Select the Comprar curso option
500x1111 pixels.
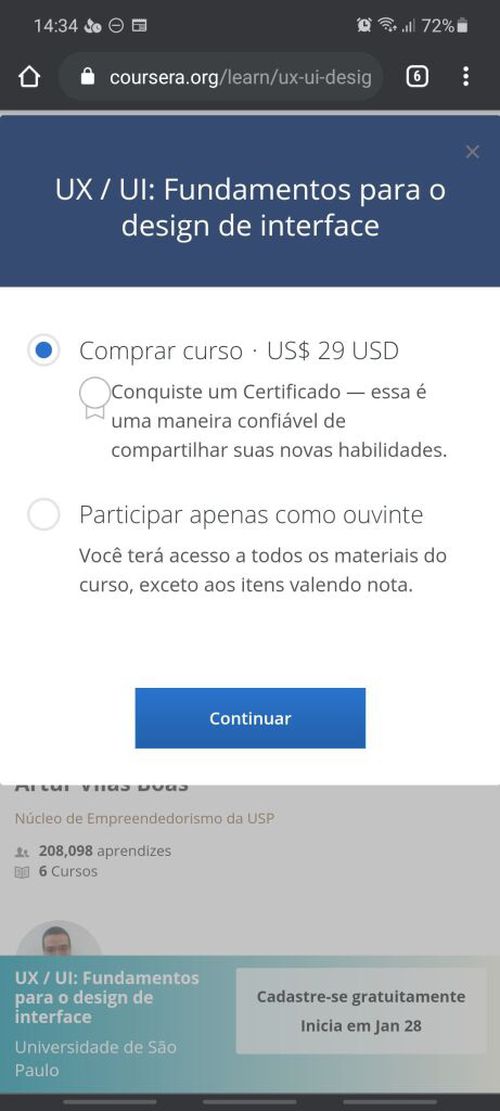pos(44,351)
